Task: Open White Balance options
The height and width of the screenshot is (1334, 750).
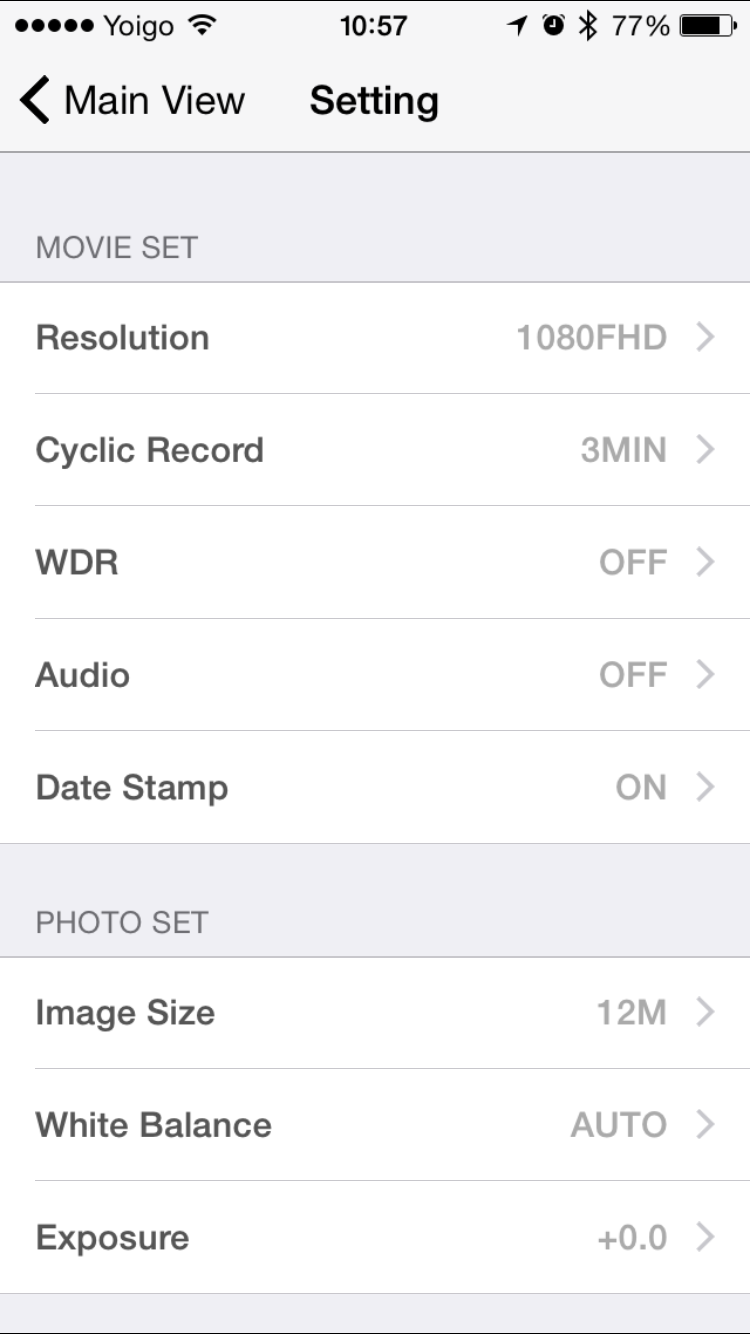Action: pyautogui.click(x=375, y=1125)
